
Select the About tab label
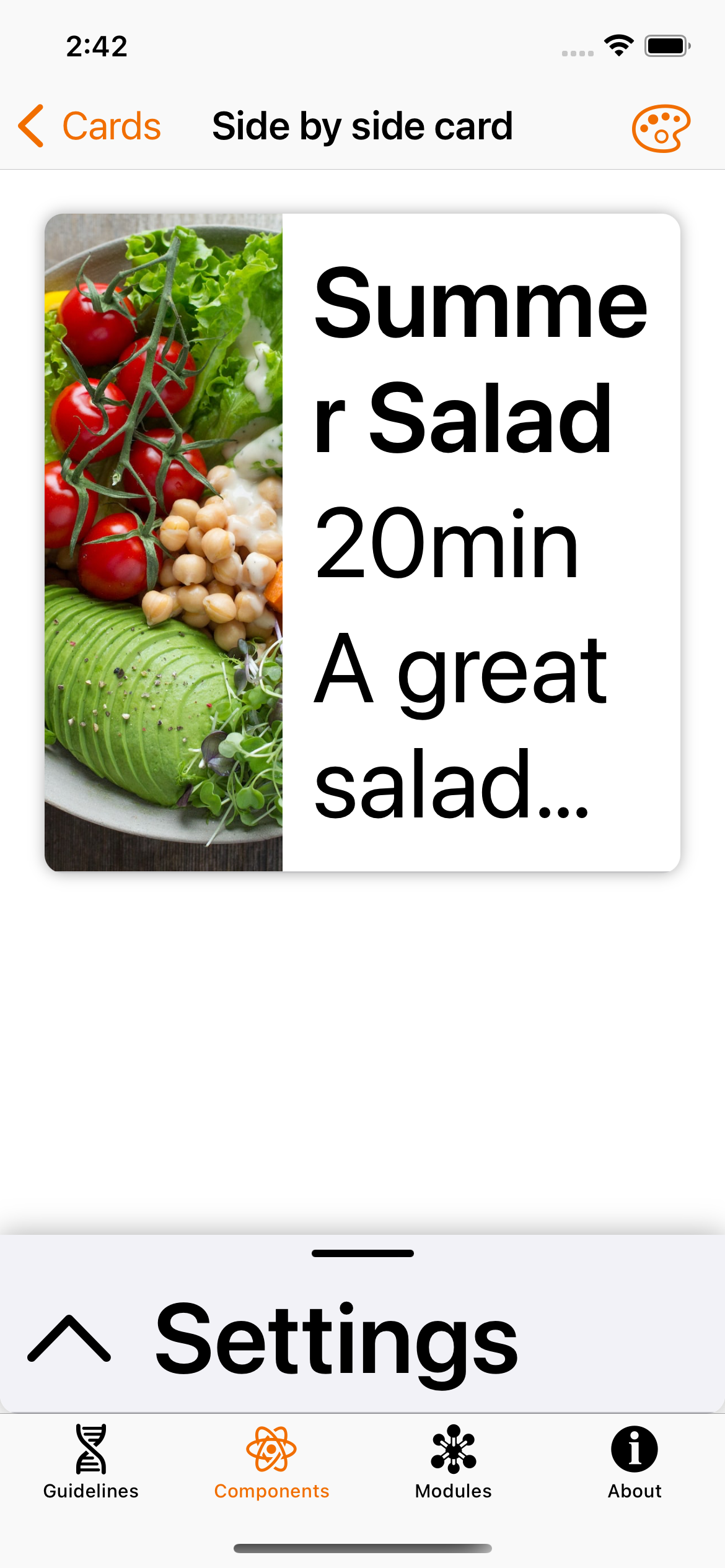tap(633, 1491)
